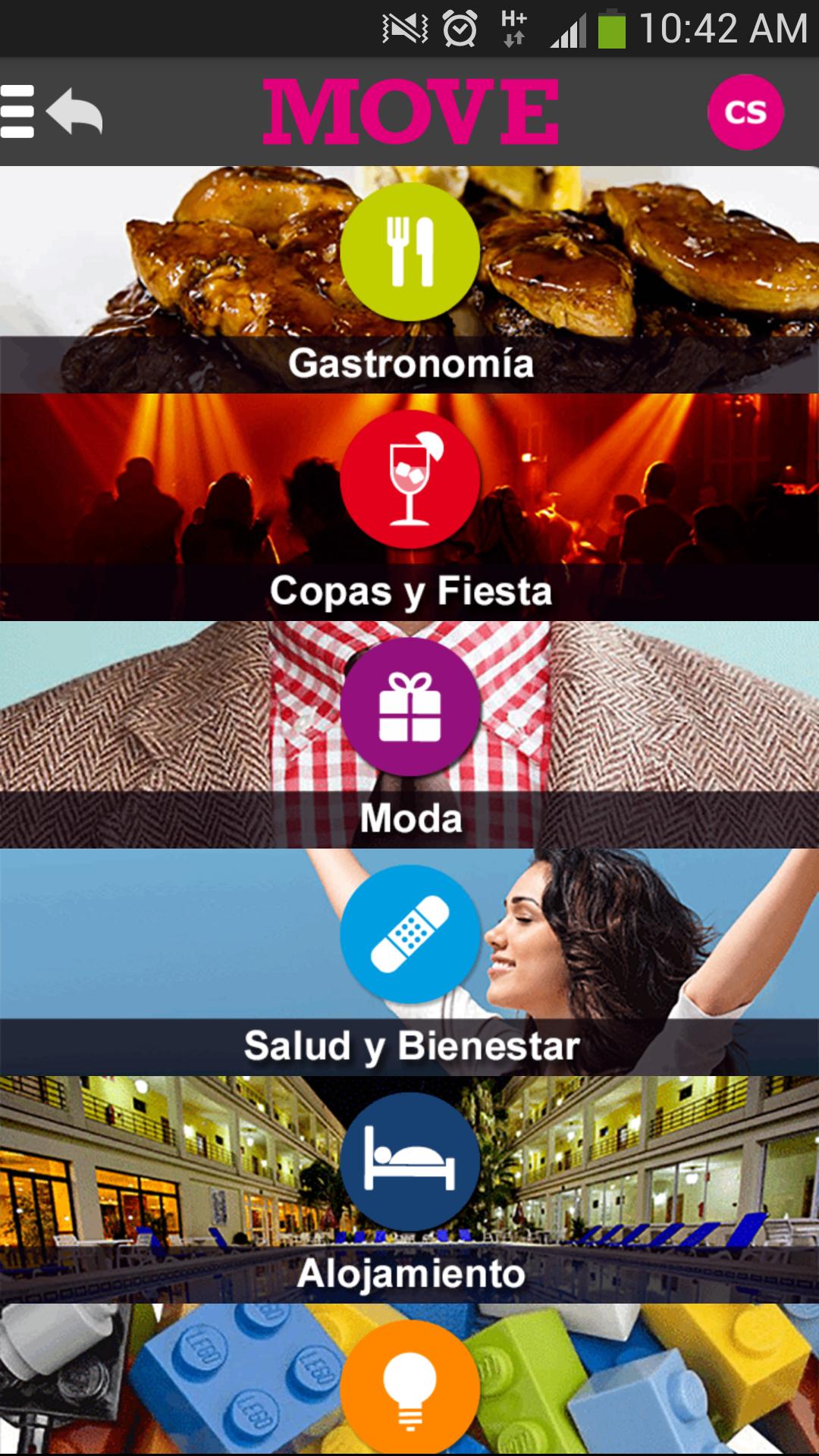Open the Gastronomía category

tap(409, 281)
